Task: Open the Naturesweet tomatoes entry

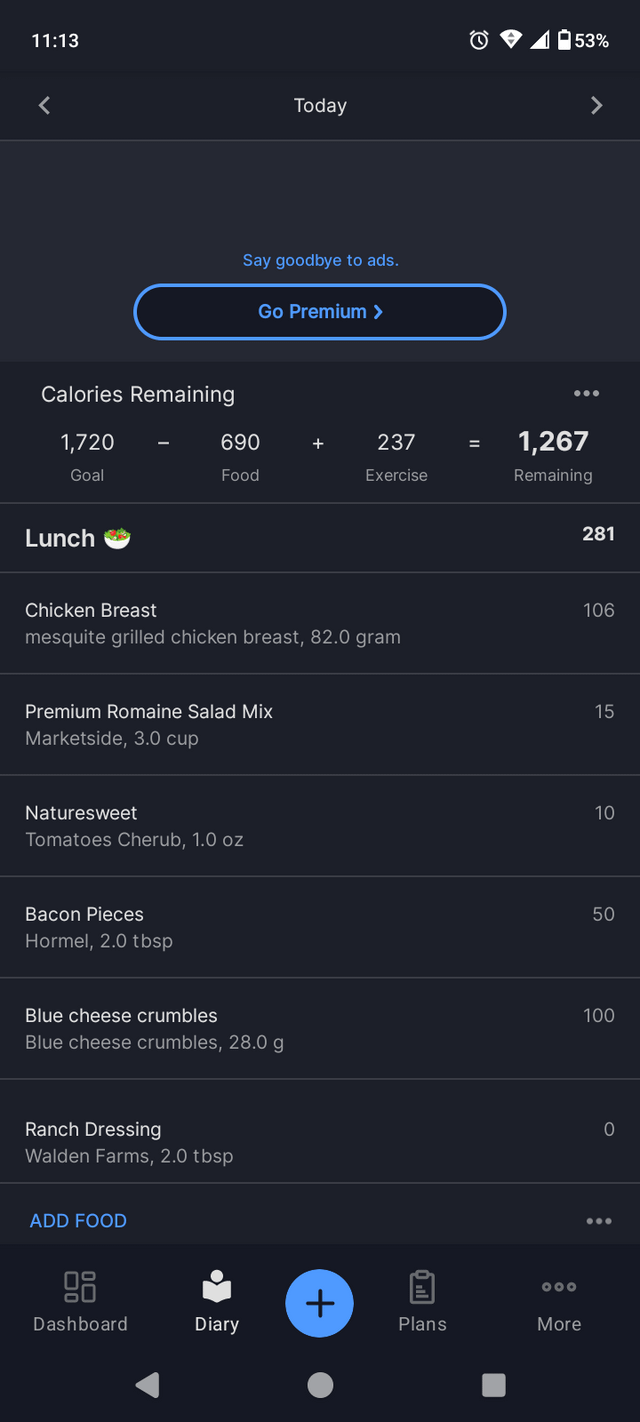Action: pyautogui.click(x=320, y=826)
